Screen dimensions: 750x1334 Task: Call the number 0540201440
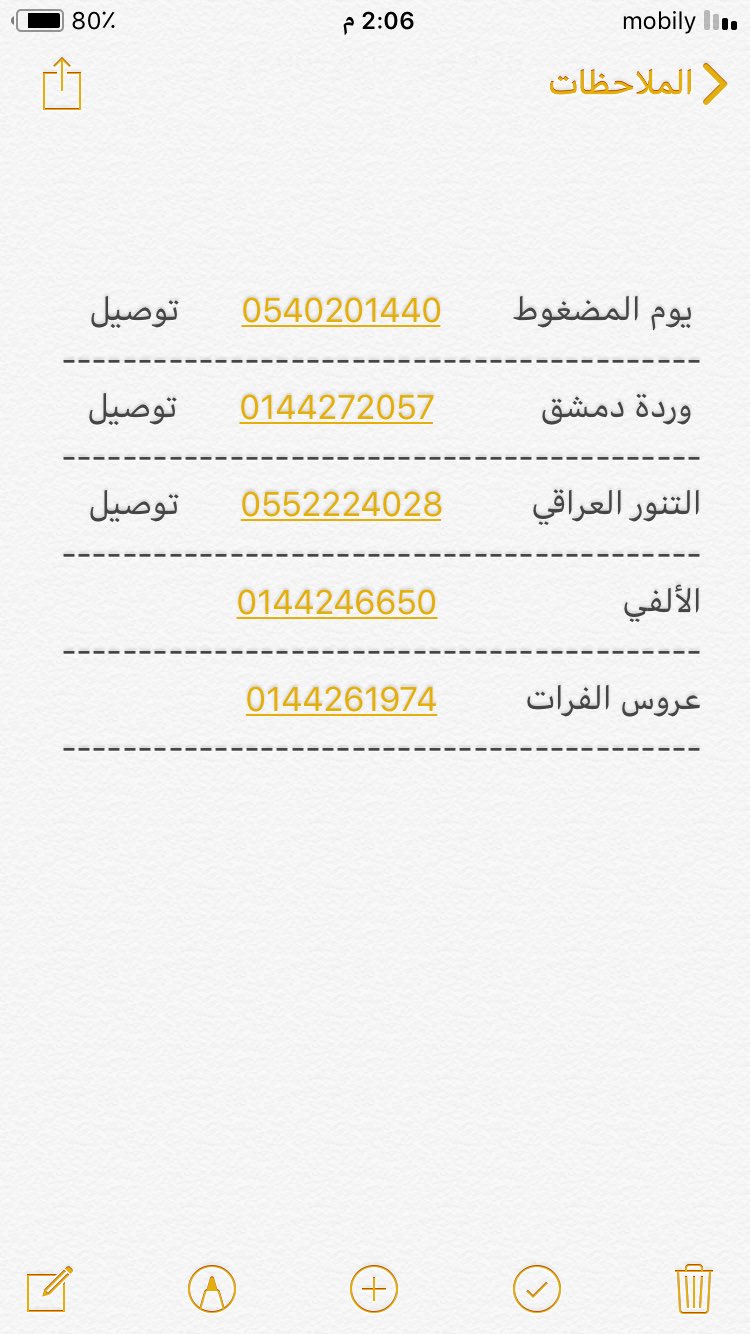pyautogui.click(x=341, y=311)
